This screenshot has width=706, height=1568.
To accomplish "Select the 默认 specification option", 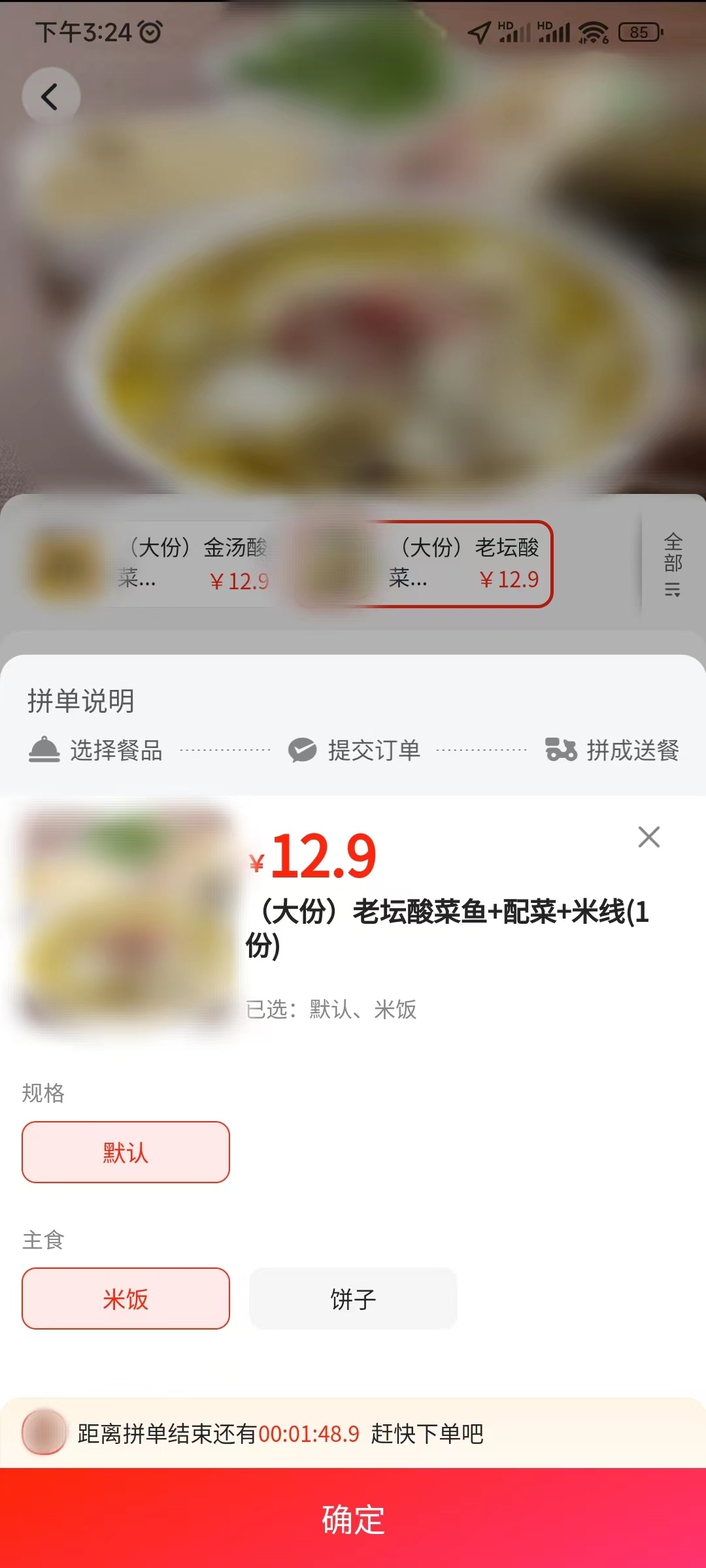I will [126, 1152].
